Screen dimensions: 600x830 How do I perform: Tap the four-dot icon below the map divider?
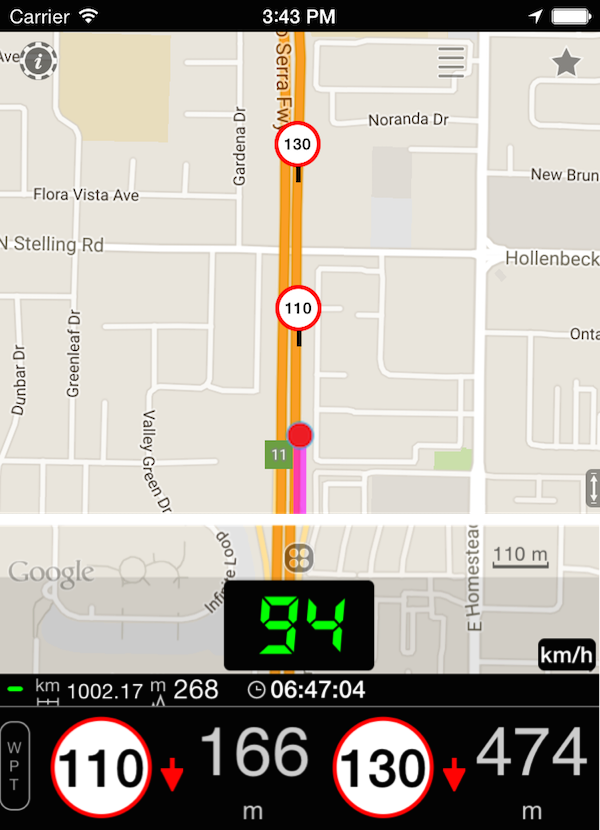(x=298, y=558)
